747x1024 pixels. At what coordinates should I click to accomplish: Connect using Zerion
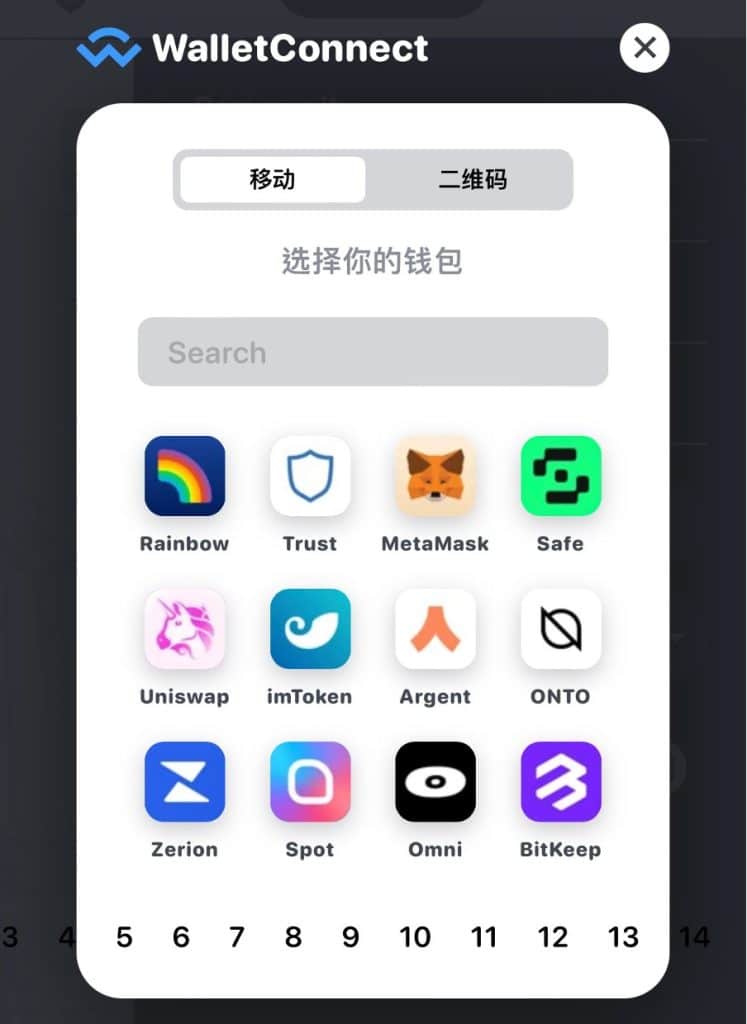[185, 782]
